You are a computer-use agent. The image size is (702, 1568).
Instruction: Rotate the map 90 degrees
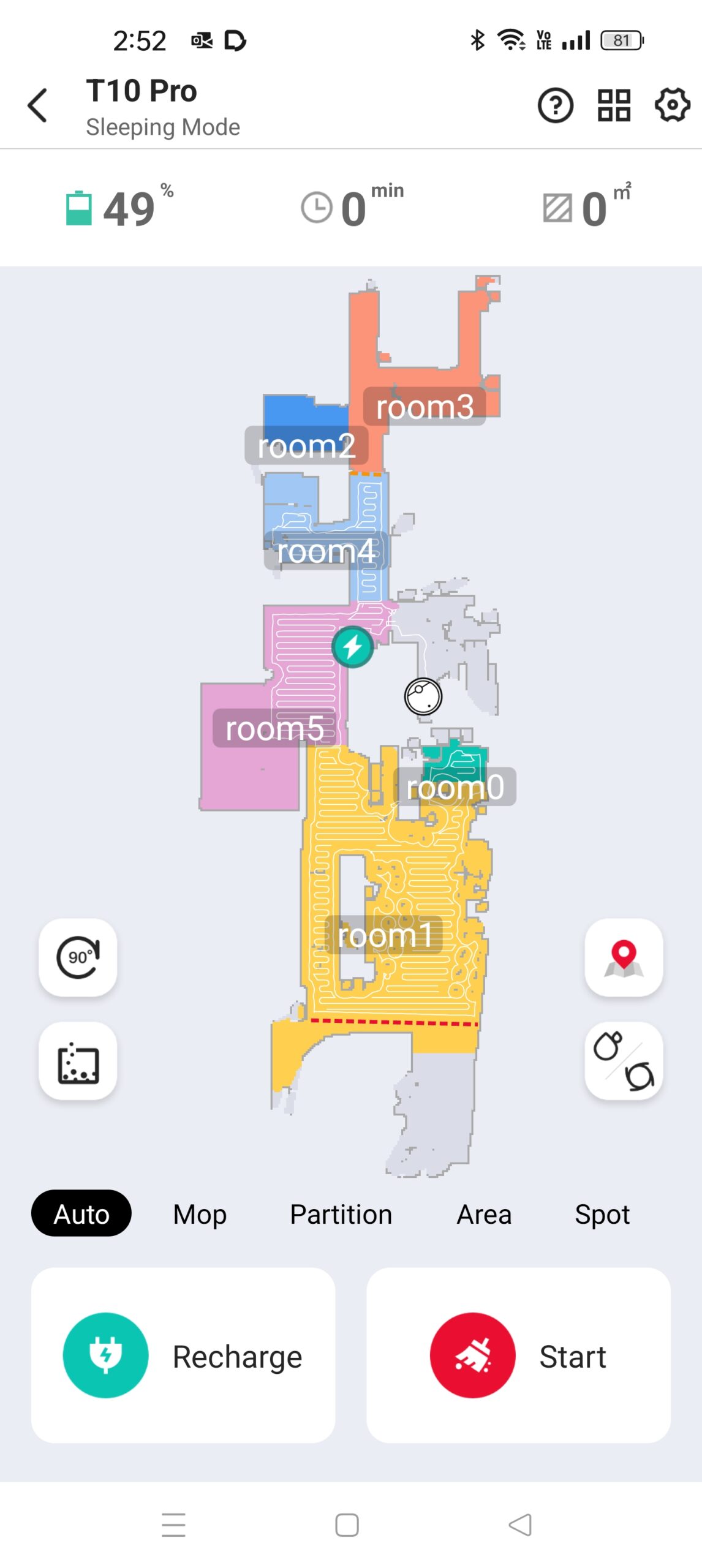(78, 956)
